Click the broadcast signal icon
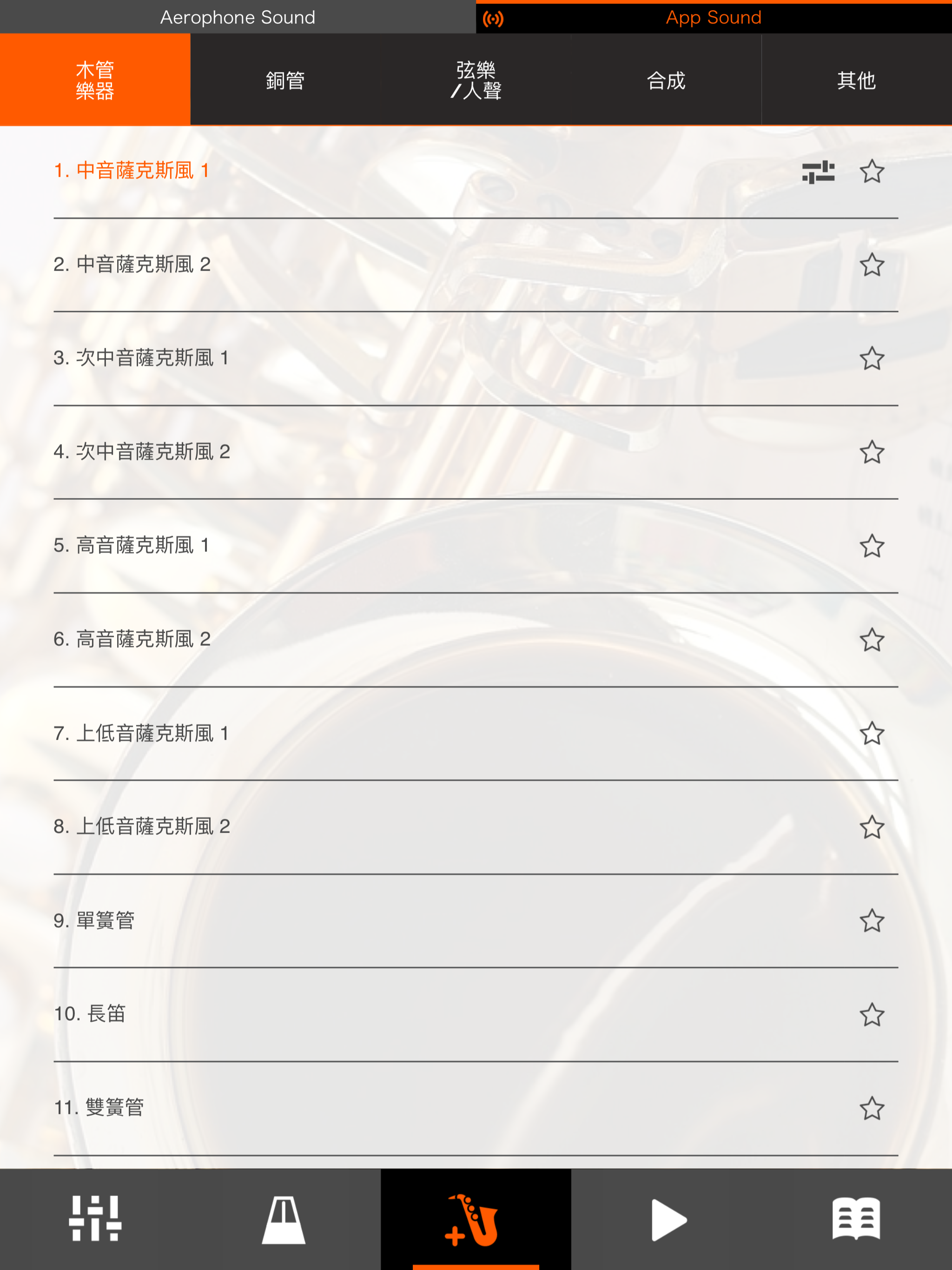952x1270 pixels. click(x=494, y=18)
